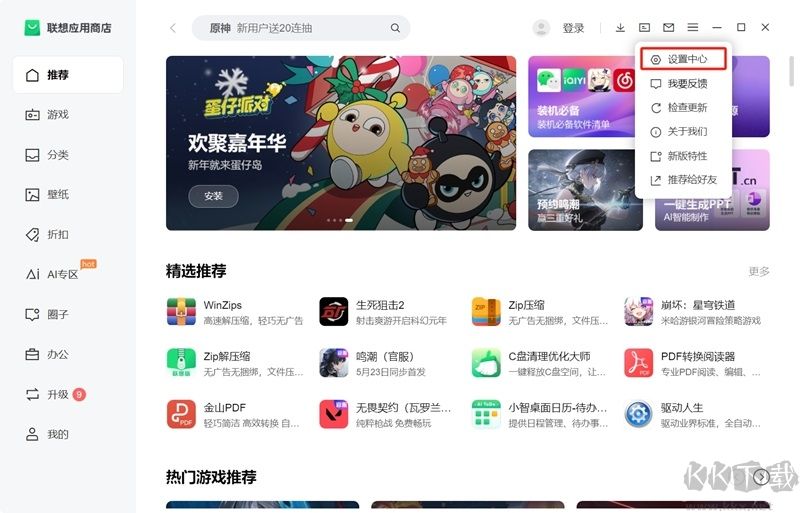This screenshot has width=800, height=513.
Task: Go to the 升级 tab with 9 updates
Action: point(58,394)
